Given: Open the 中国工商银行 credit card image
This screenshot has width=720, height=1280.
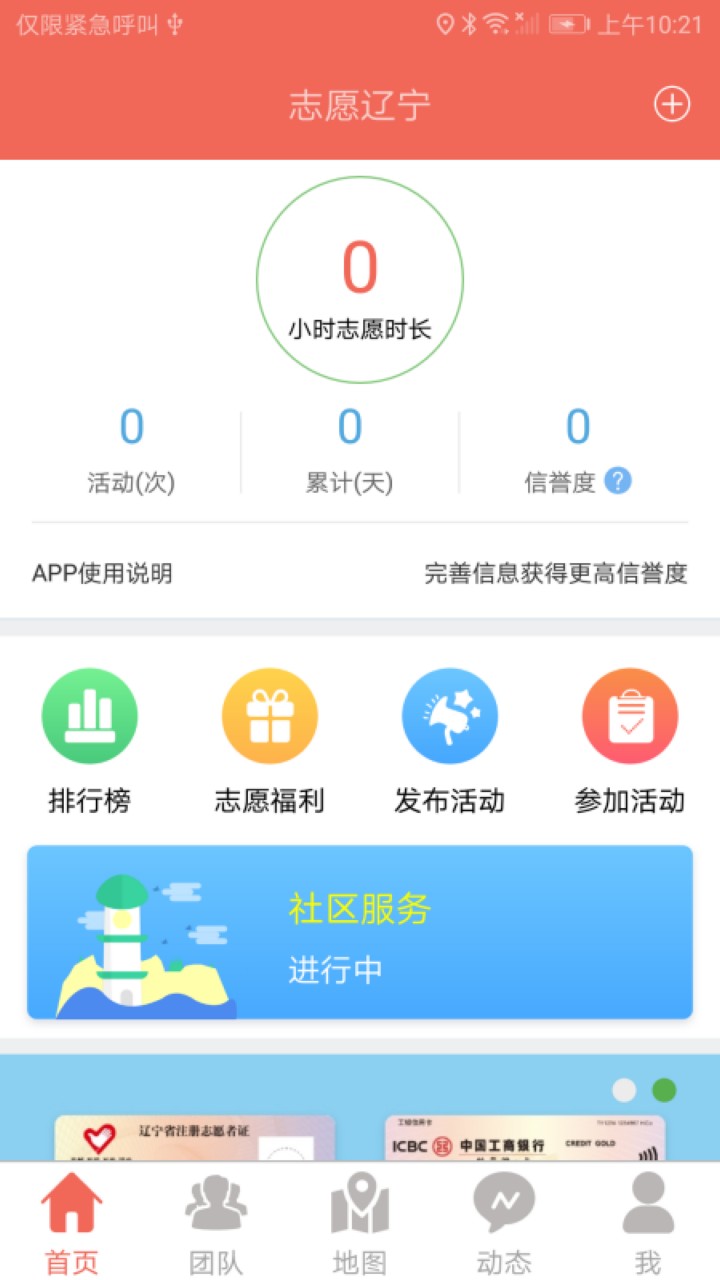Looking at the screenshot, I should tap(525, 1139).
